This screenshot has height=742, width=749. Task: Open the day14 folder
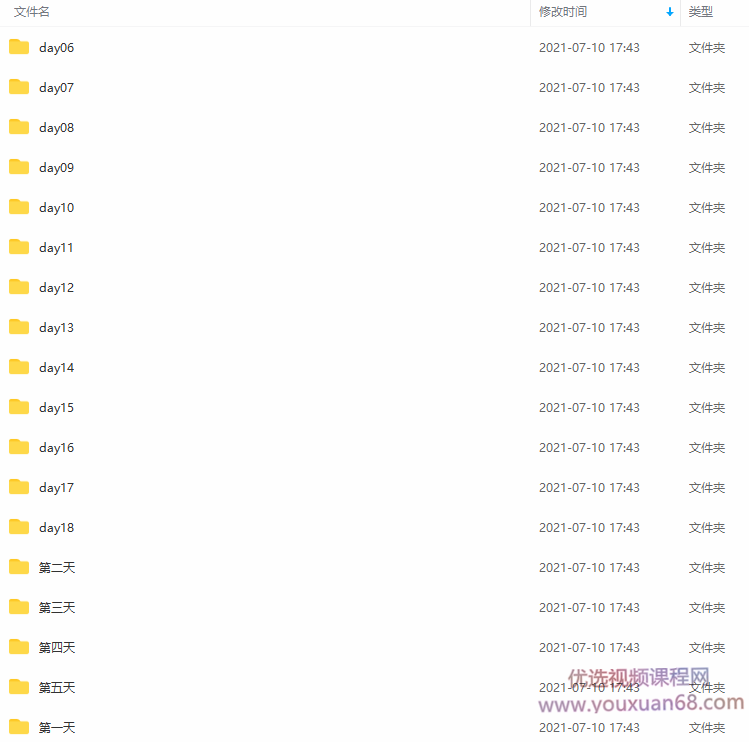56,368
